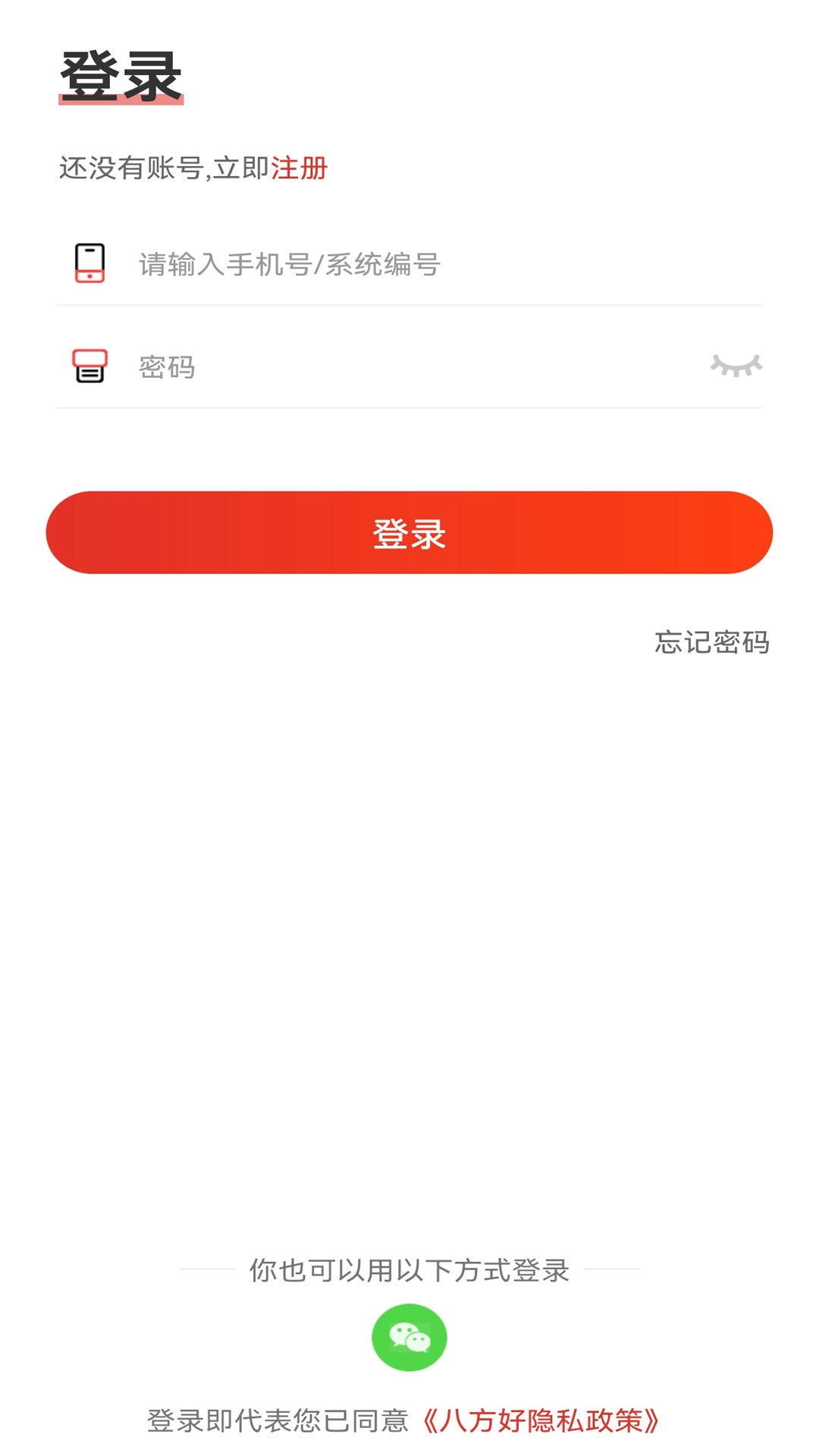Viewport: 819px width, 1456px height.
Task: Log in with the WeChat icon
Action: click(409, 1337)
